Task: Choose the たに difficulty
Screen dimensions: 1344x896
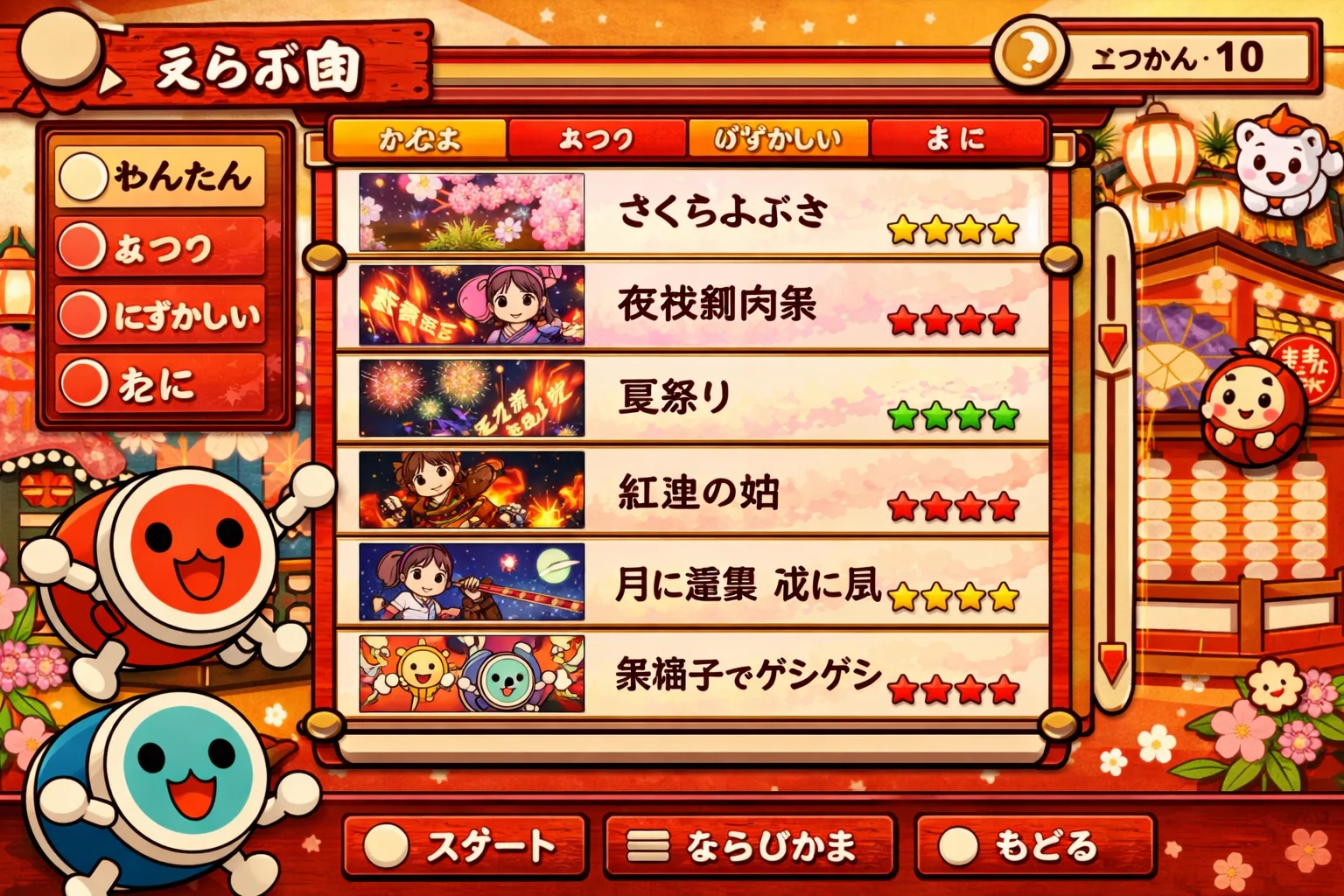Action: point(160,384)
